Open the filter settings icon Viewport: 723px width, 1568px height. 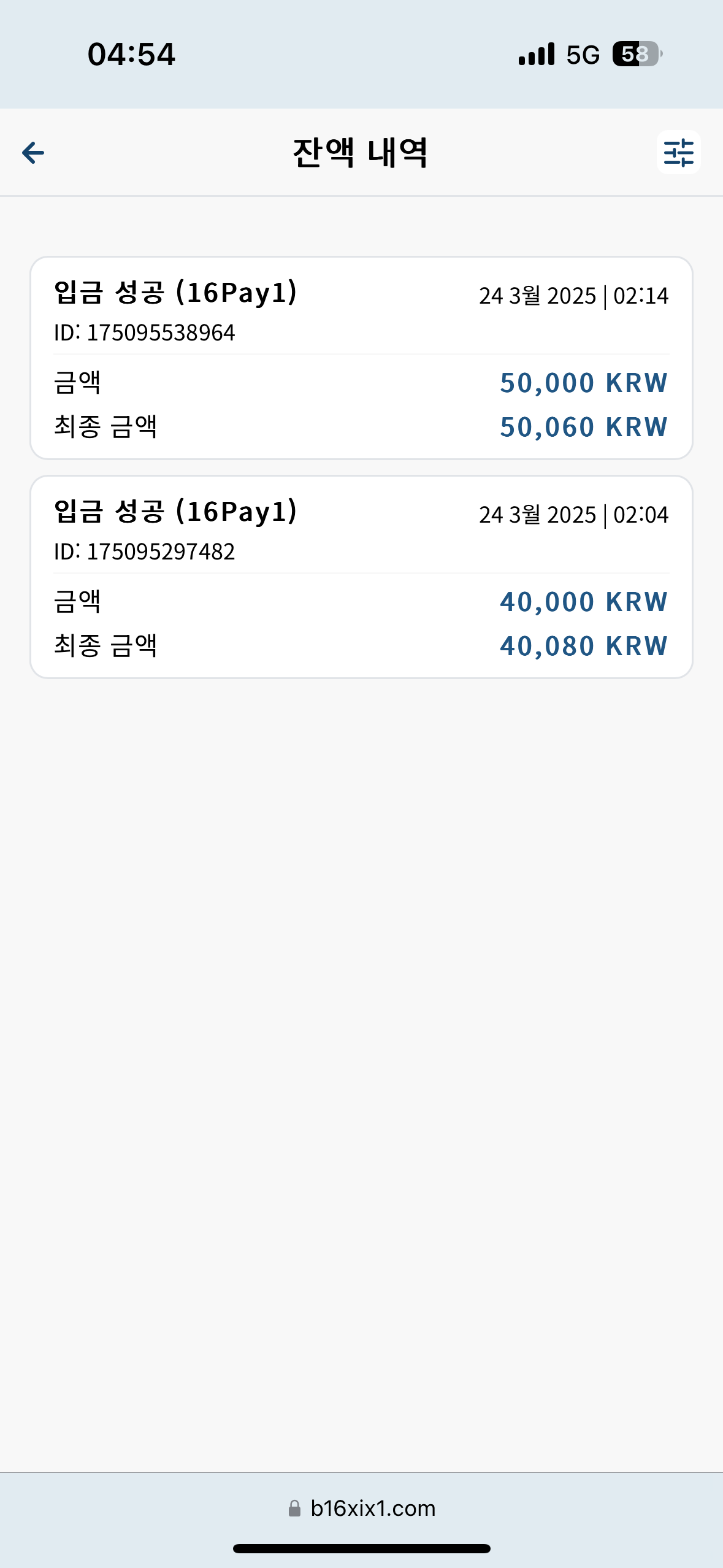point(678,152)
